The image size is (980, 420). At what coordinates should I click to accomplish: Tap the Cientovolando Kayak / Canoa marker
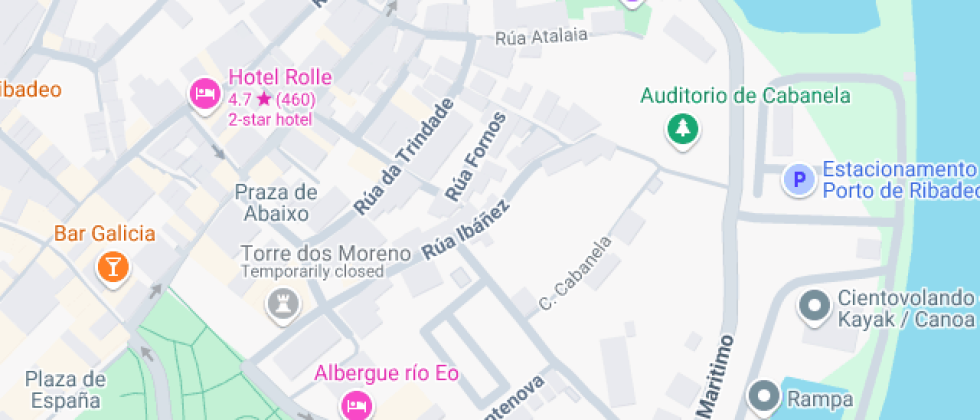pyautogui.click(x=814, y=306)
